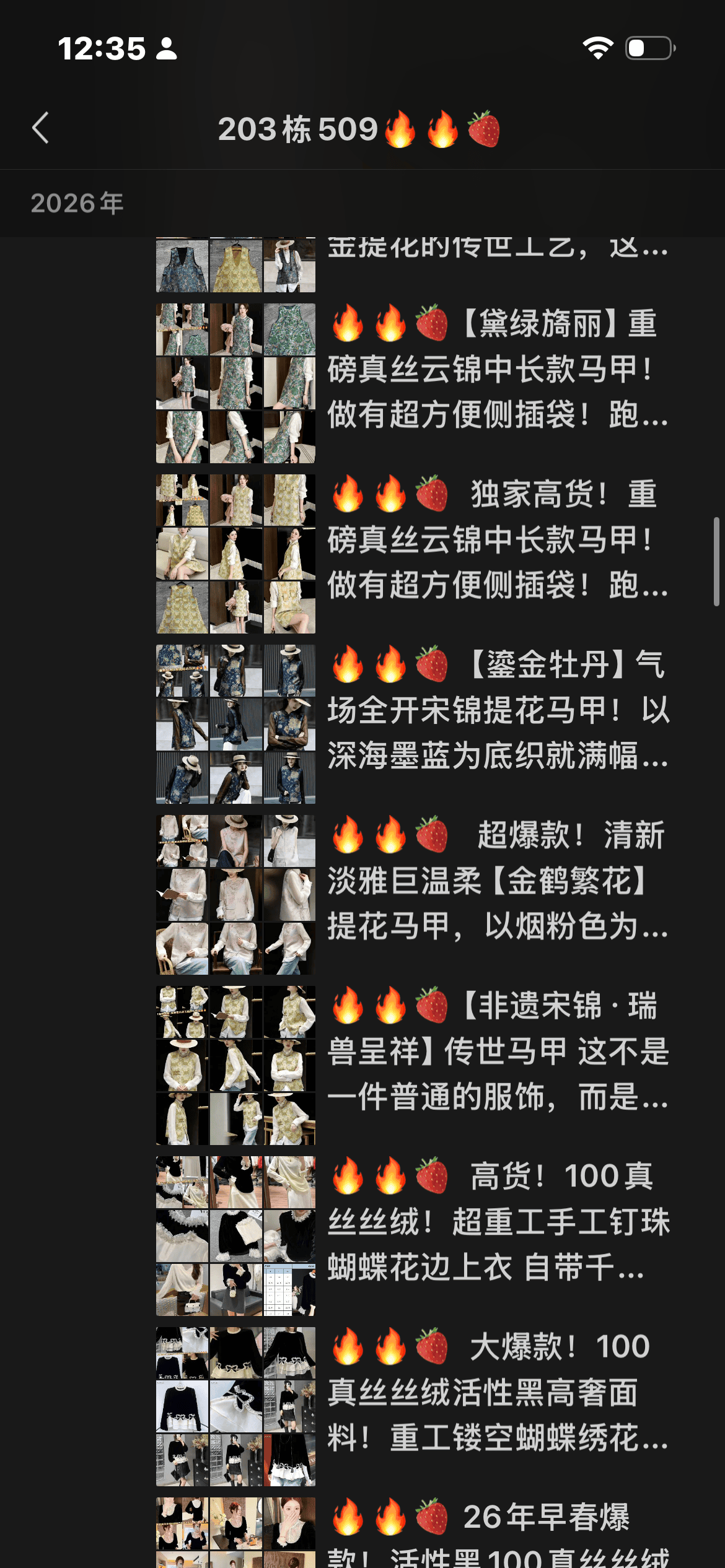View the photo grid of the 黛绿旖丽 post
The image size is (725, 1568).
point(235,383)
